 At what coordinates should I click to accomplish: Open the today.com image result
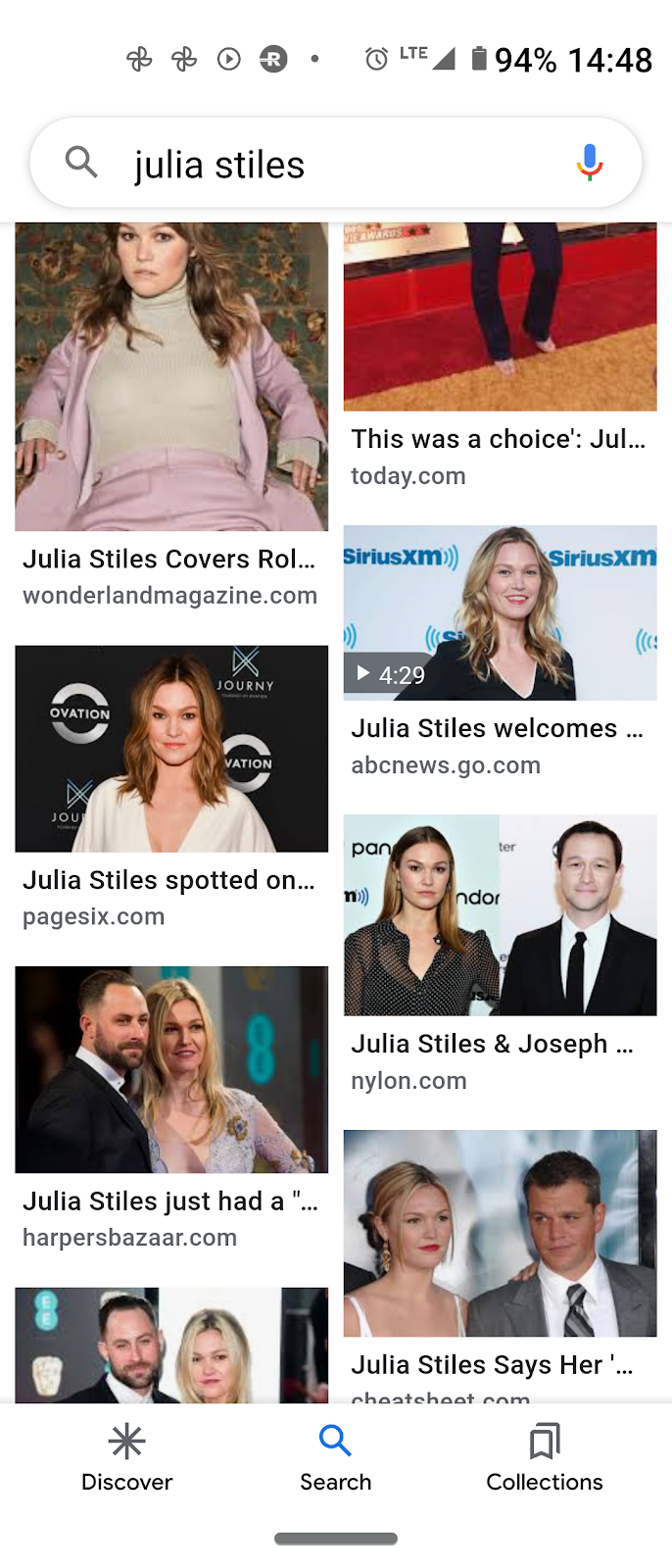click(x=500, y=318)
